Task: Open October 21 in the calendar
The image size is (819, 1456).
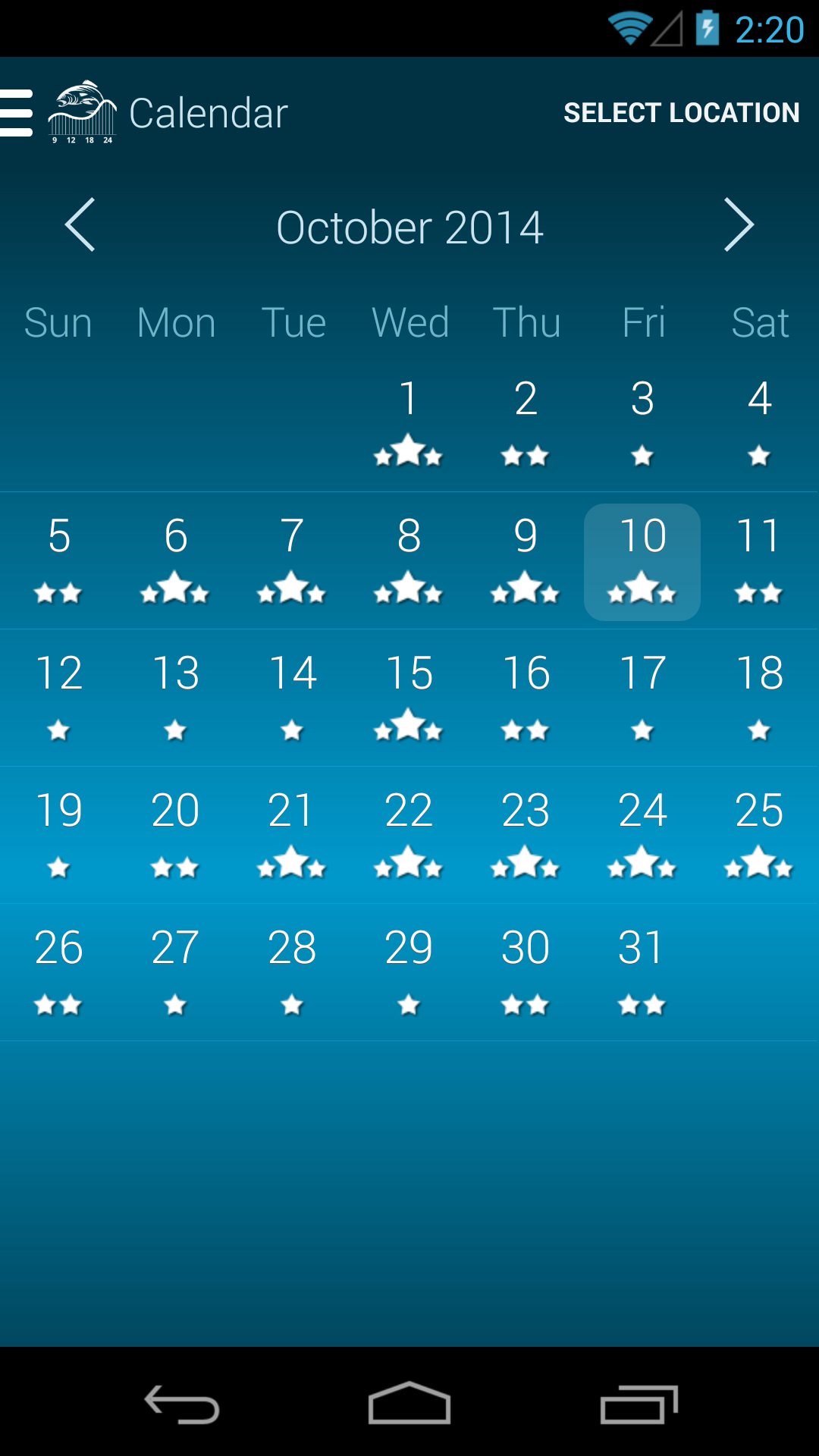Action: coord(292,835)
